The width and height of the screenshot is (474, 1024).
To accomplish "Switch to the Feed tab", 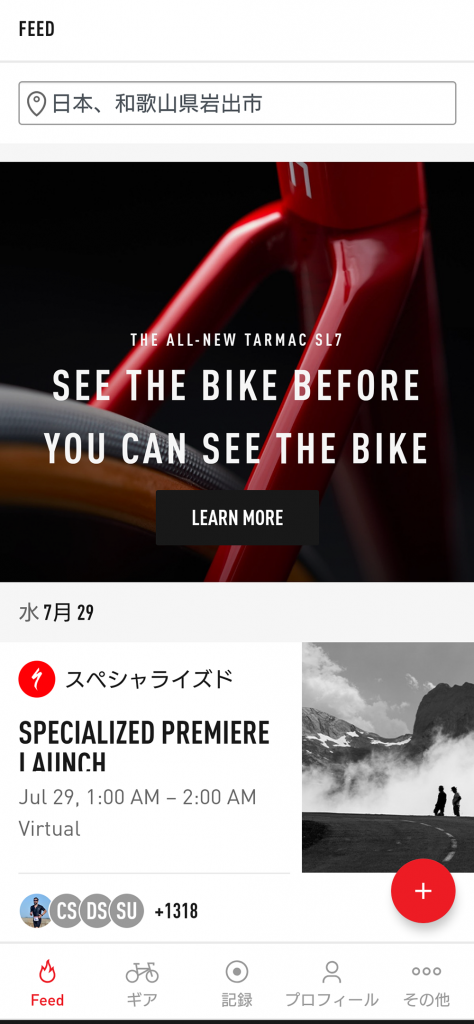I will [x=47, y=983].
